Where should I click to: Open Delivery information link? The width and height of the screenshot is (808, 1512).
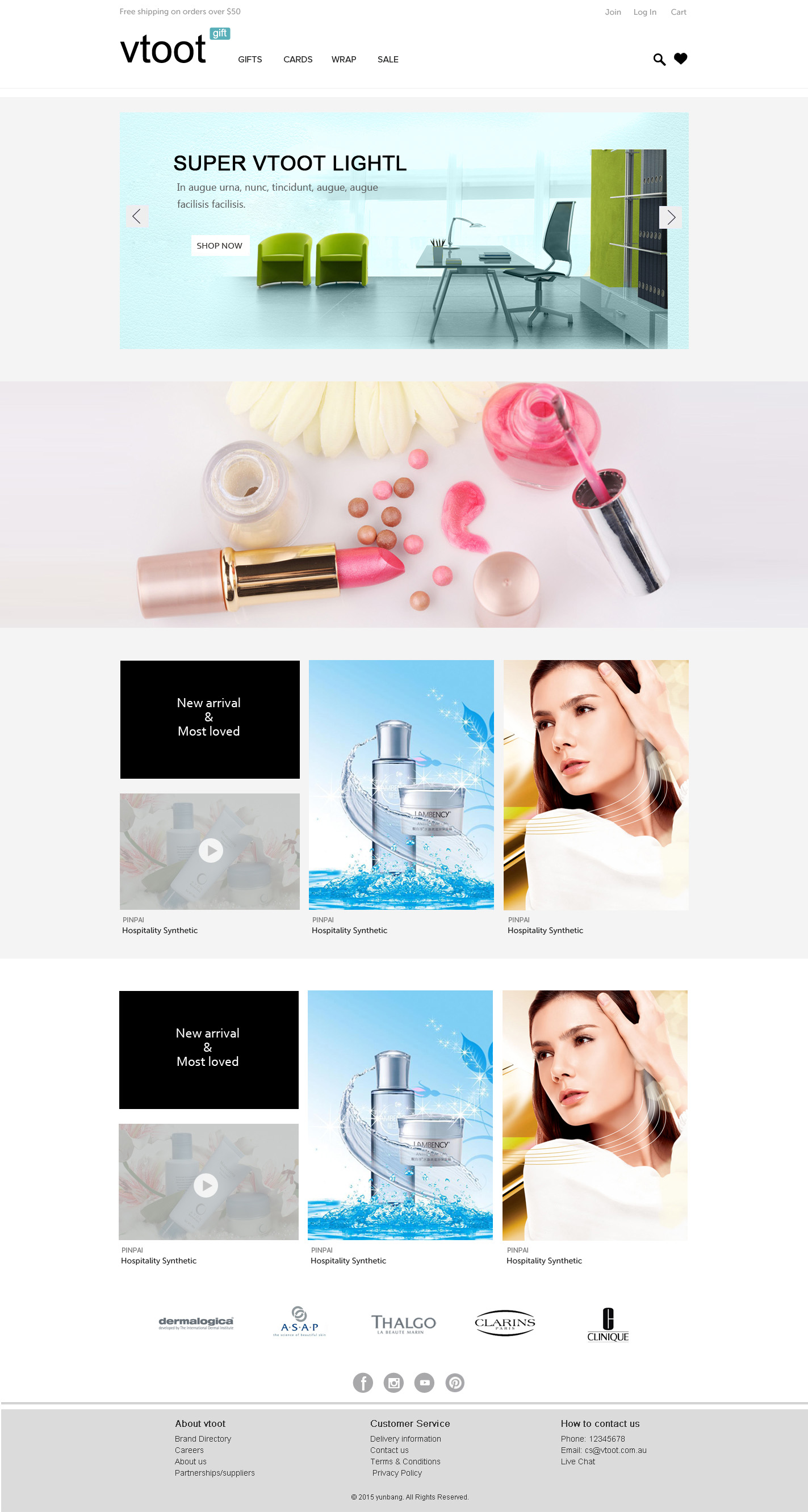click(405, 1439)
